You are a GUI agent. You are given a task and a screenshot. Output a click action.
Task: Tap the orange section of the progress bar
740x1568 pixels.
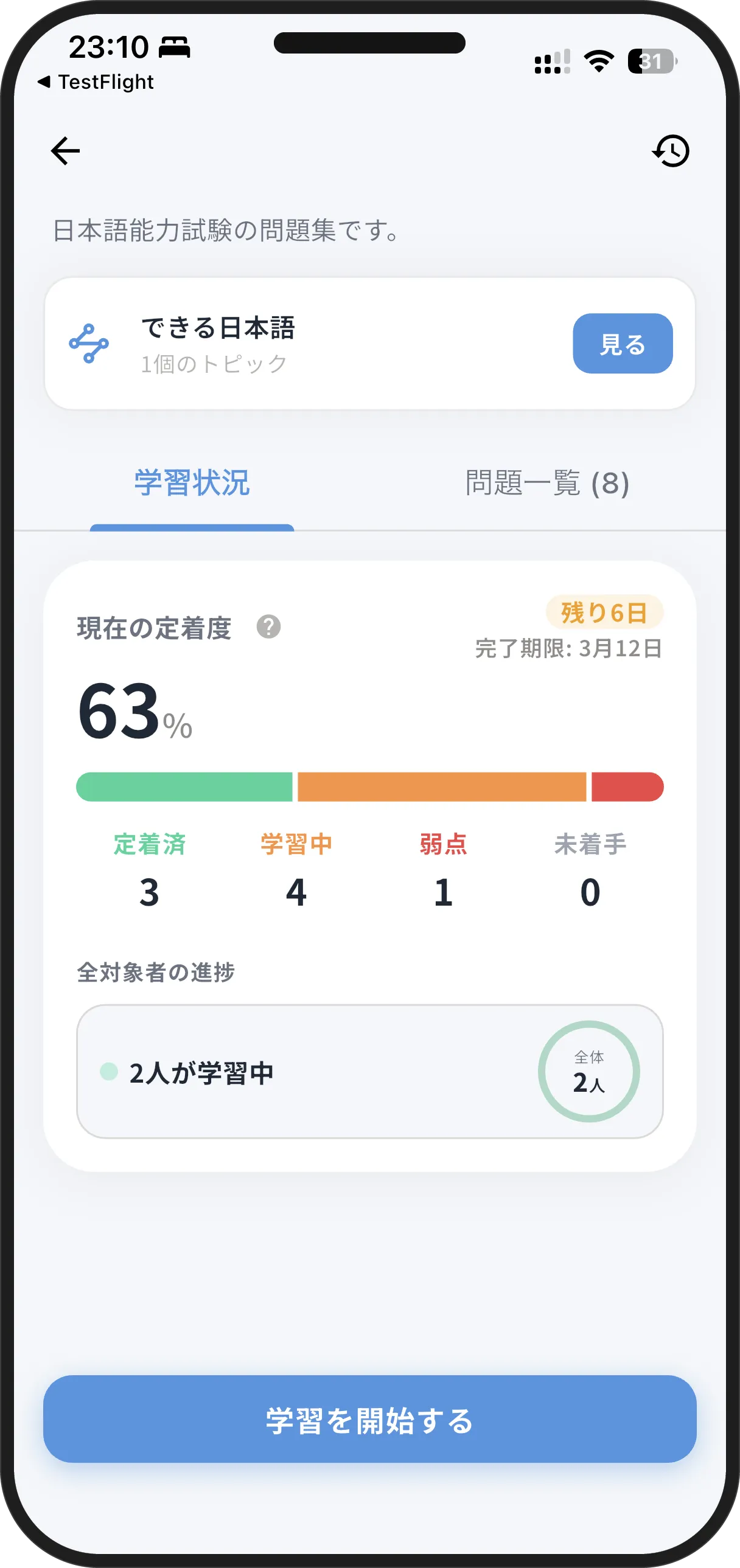(442, 787)
